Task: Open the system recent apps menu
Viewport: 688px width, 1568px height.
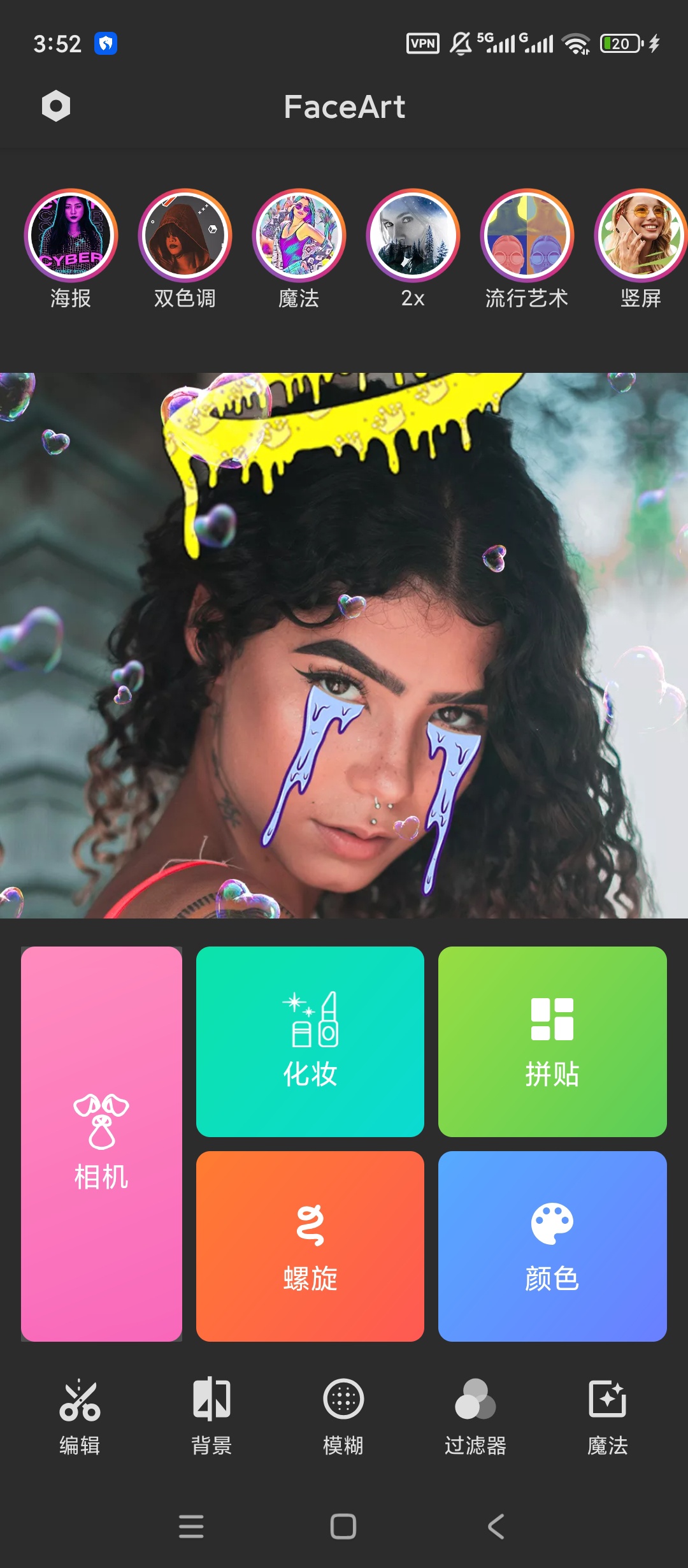Action: click(191, 1527)
